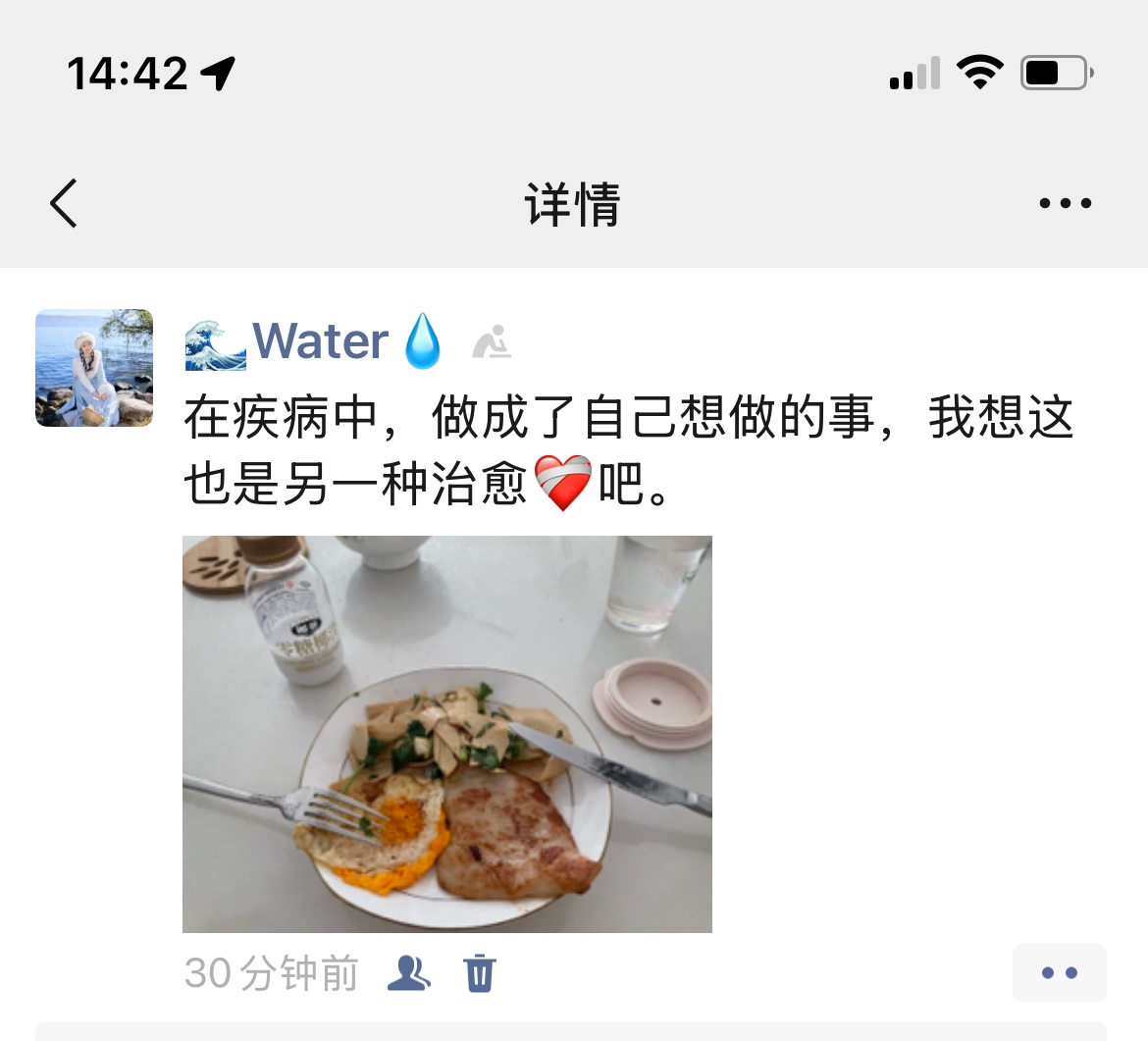1148x1041 pixels.
Task: Open the like and comment popup
Action: coord(1059,972)
